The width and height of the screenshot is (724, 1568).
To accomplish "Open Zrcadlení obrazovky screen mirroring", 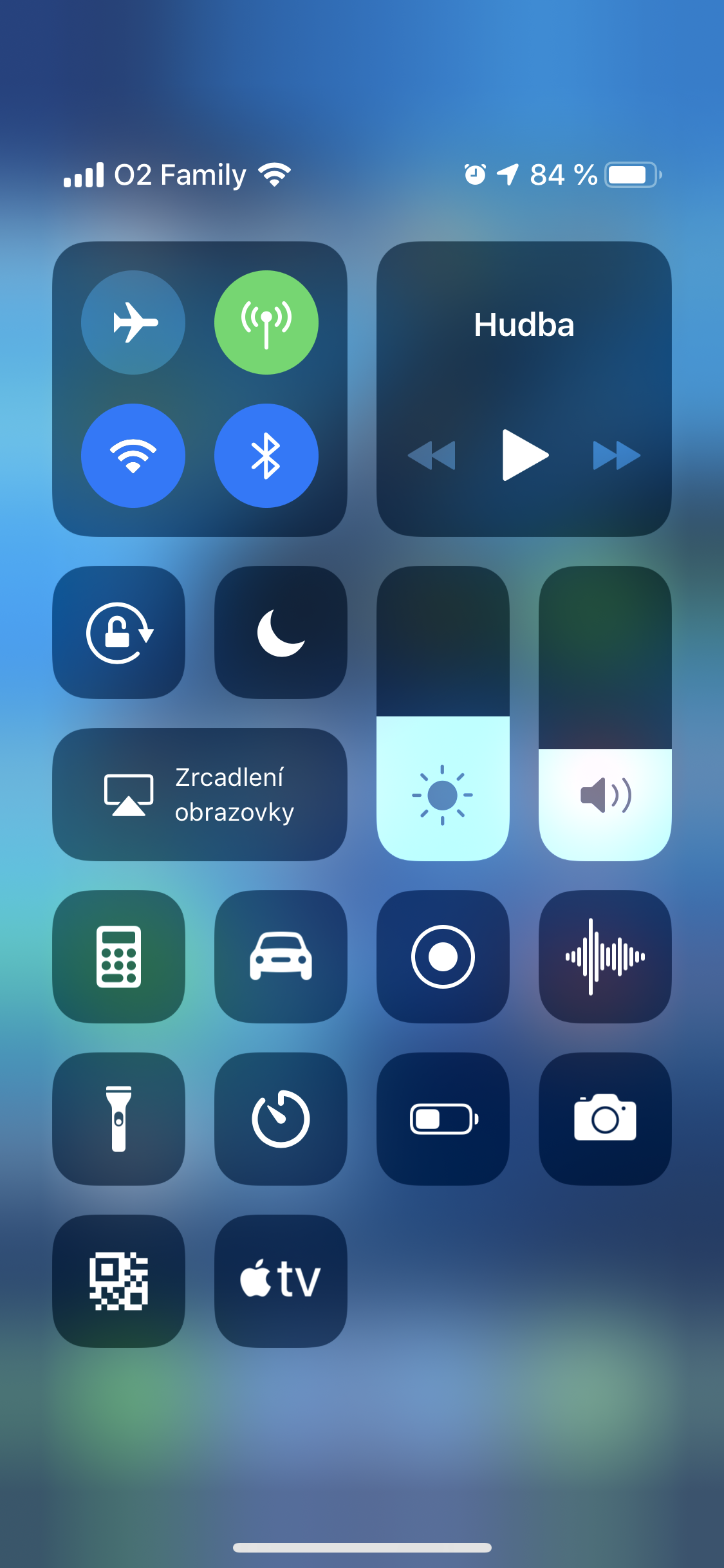I will [x=201, y=795].
